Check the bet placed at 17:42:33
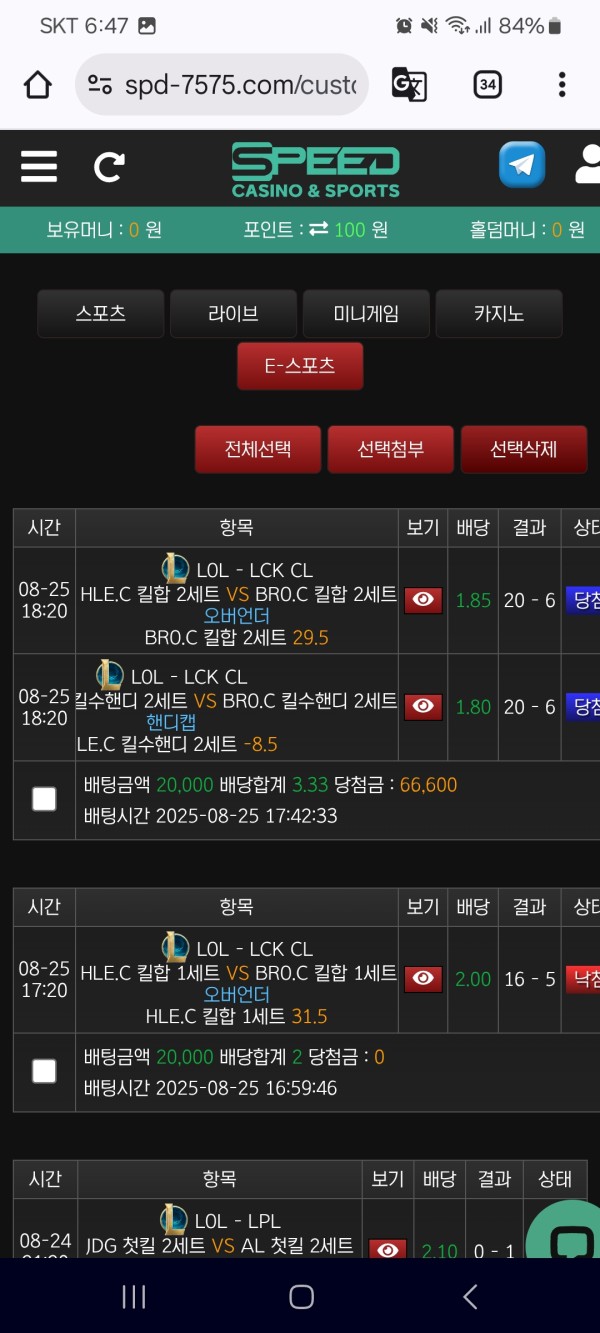 point(44,799)
